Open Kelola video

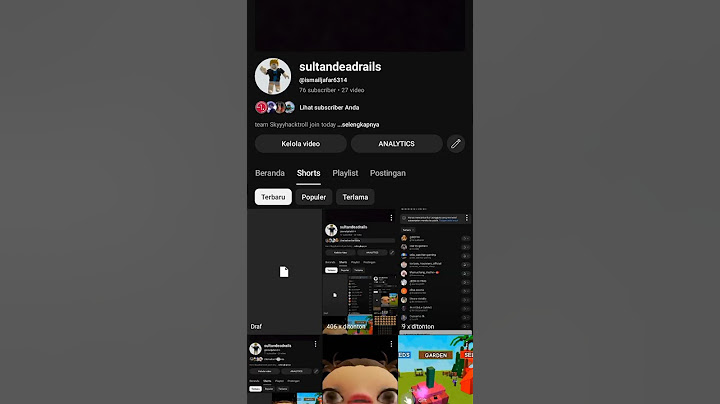300,144
